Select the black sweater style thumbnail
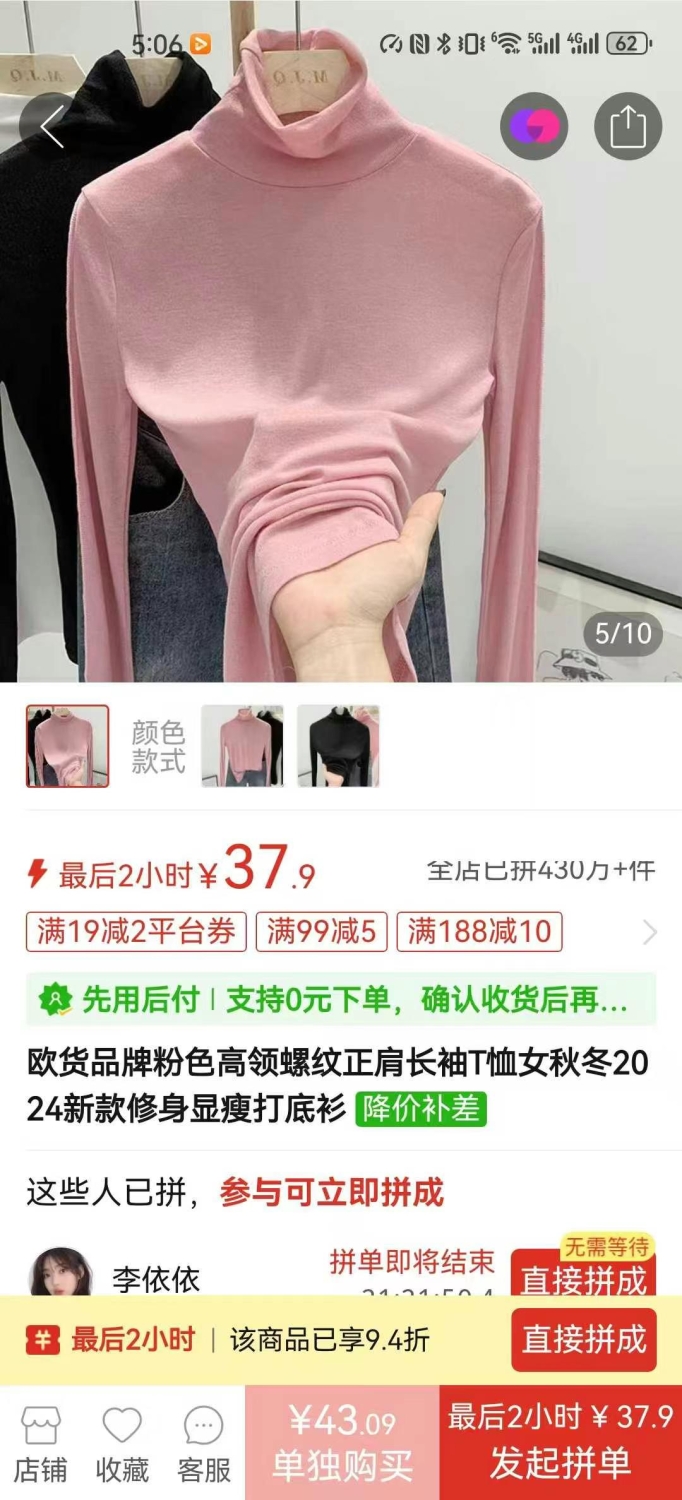 [x=338, y=746]
